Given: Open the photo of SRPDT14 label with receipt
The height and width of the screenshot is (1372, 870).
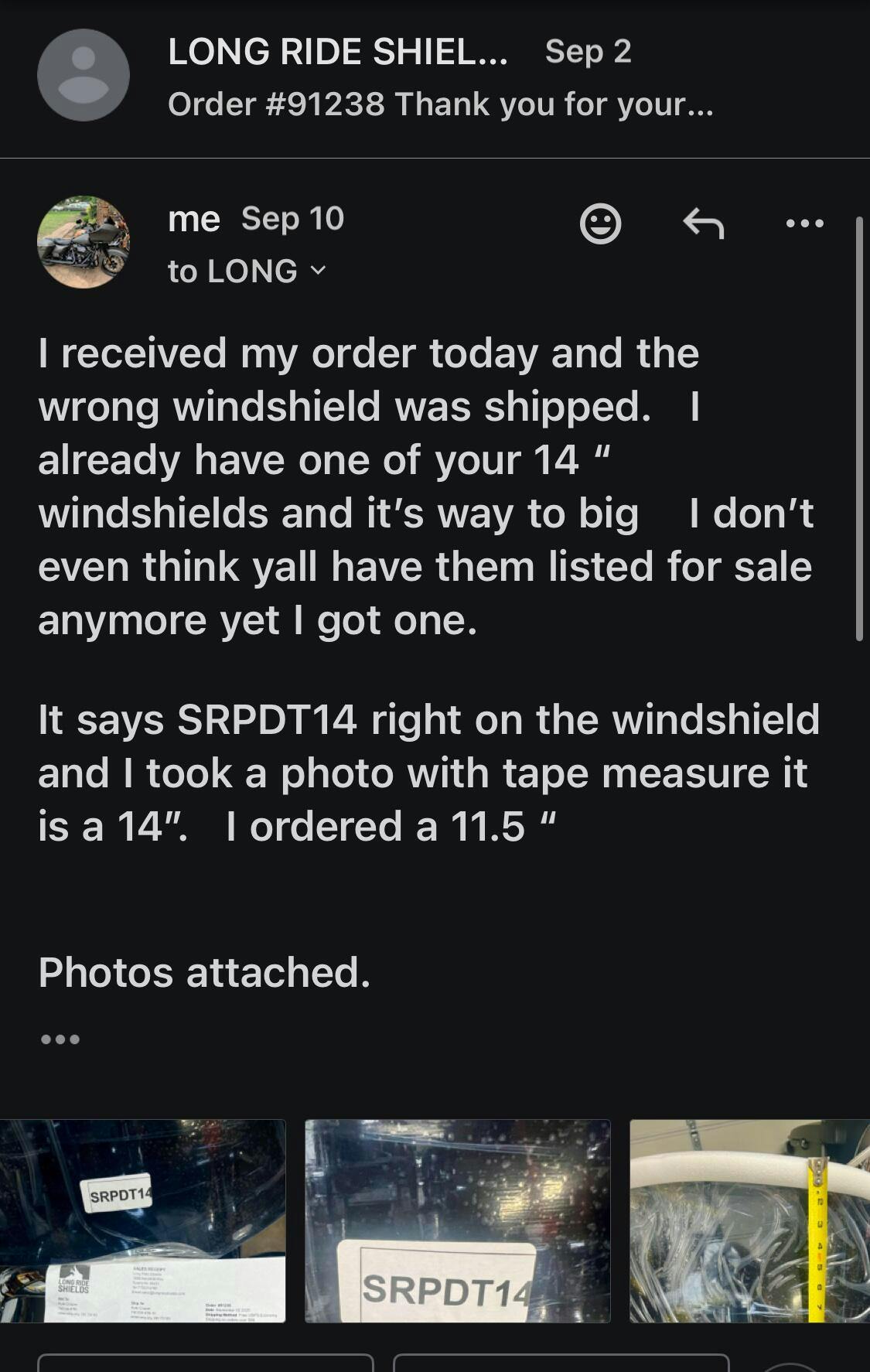Looking at the screenshot, I should pos(142,1220).
